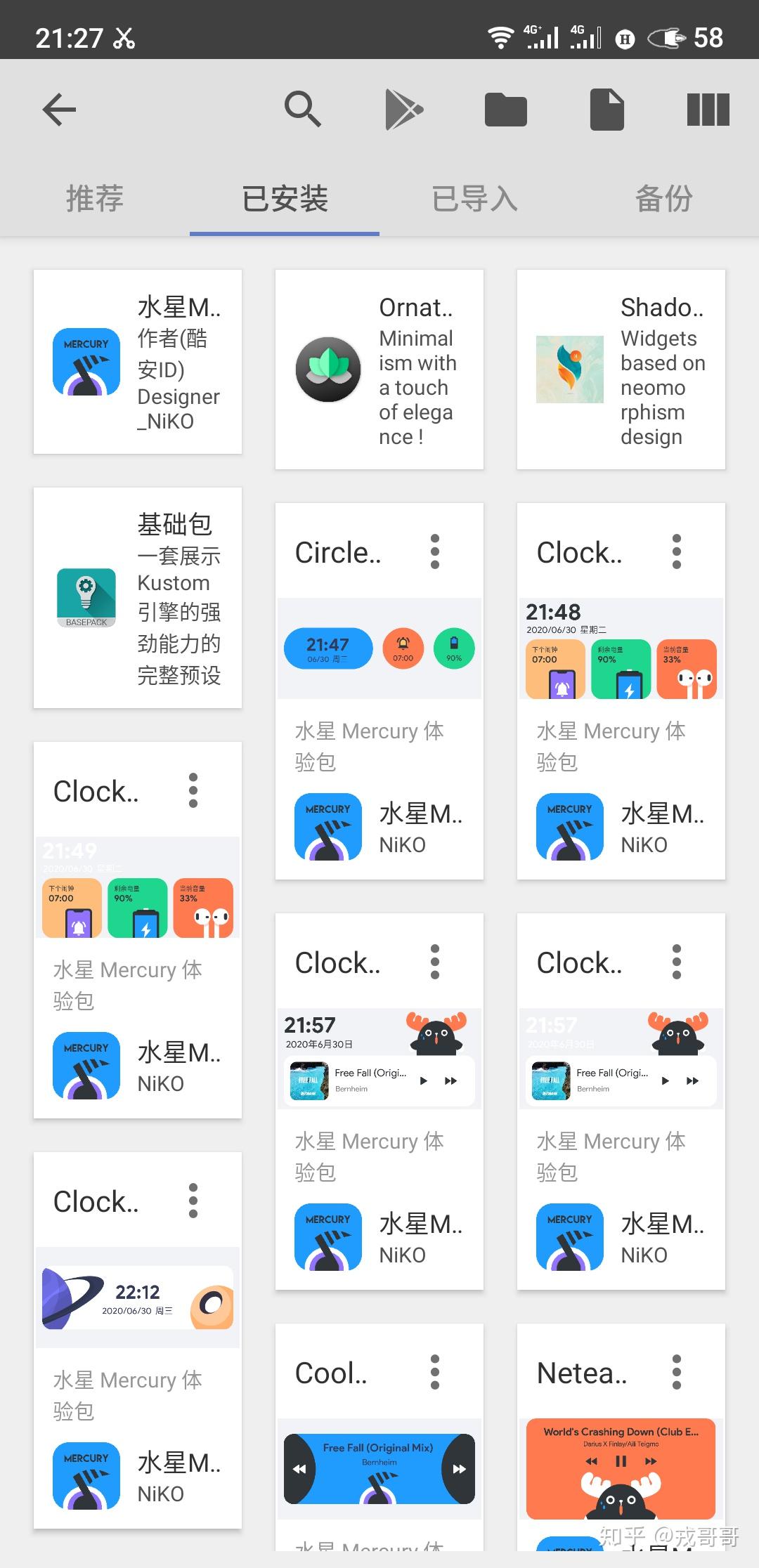This screenshot has height=1568, width=759.
Task: Open the Play Store icon in the top bar
Action: pos(405,109)
